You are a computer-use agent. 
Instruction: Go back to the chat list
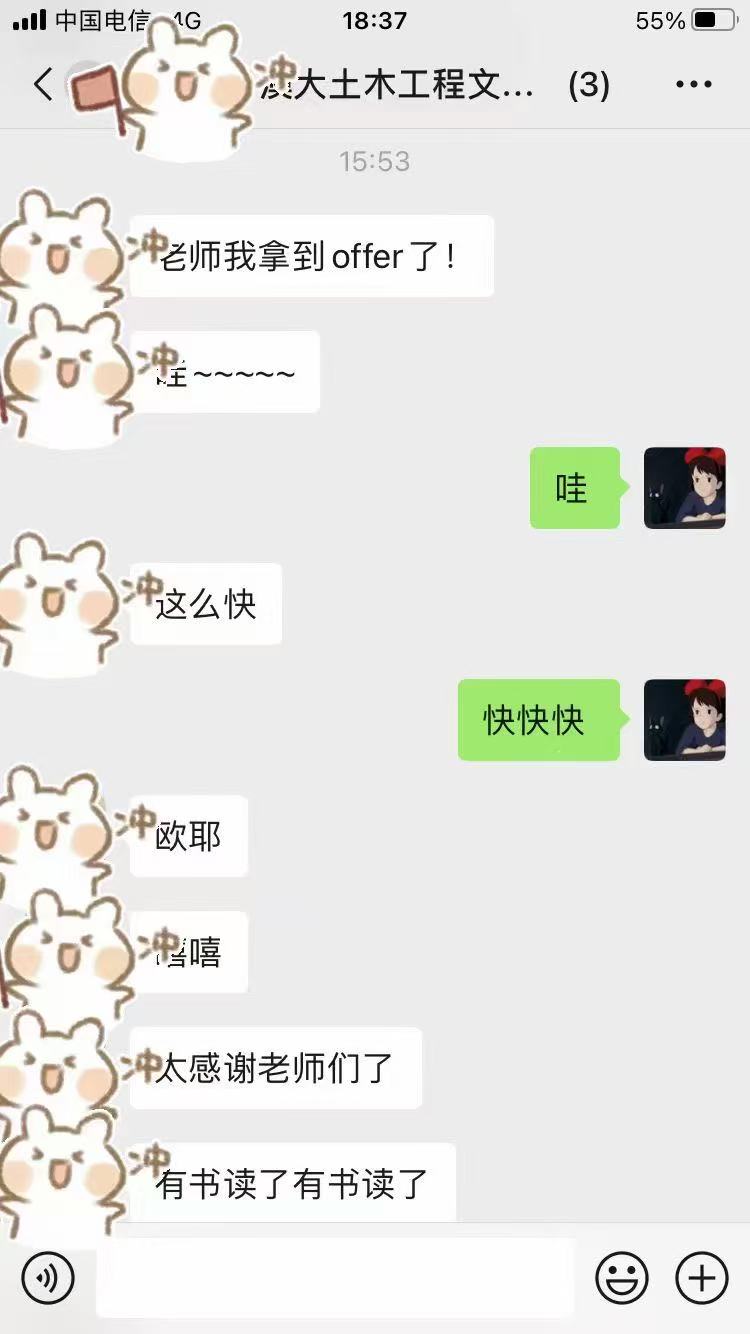point(42,84)
